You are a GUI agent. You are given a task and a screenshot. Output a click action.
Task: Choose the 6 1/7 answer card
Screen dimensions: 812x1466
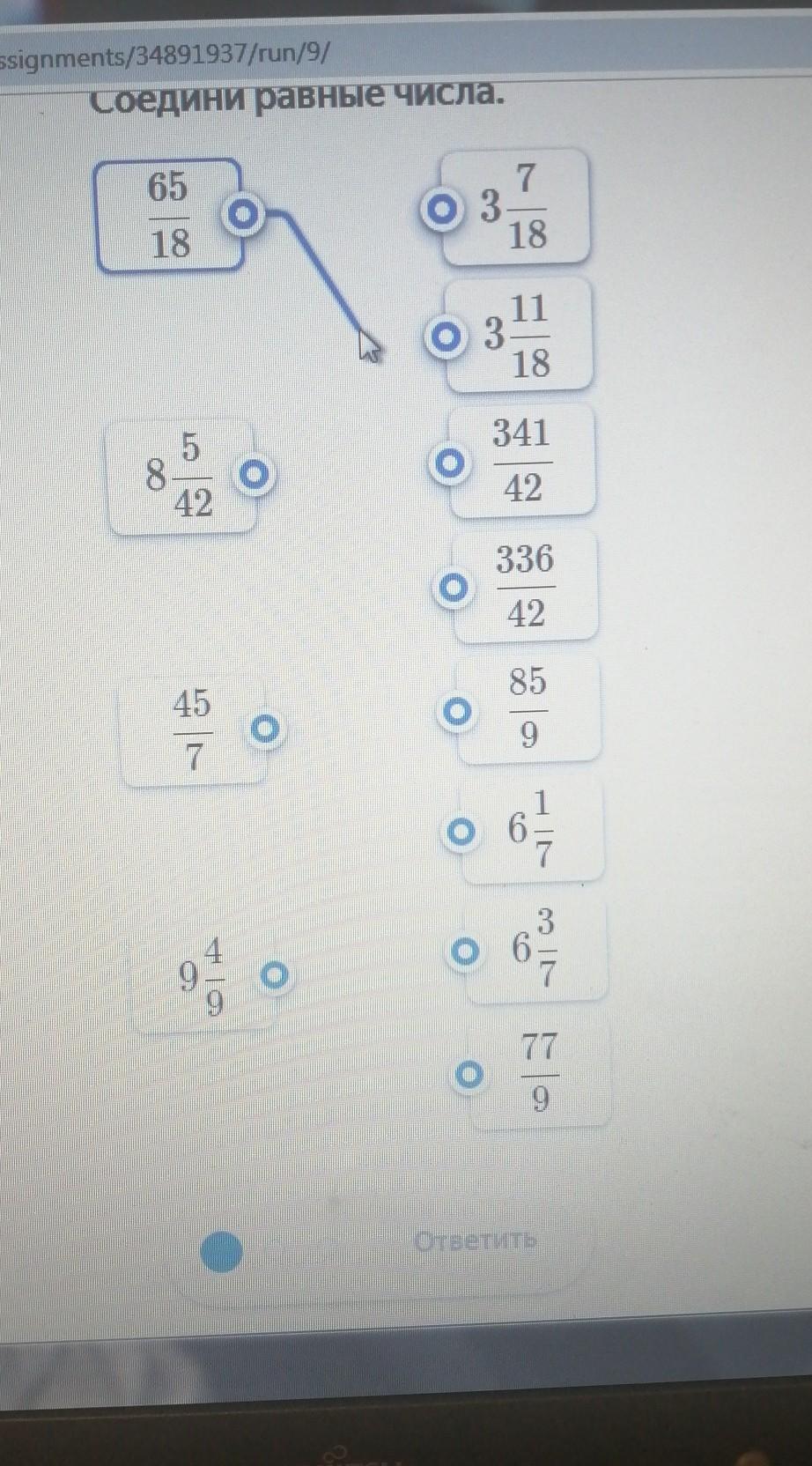coord(533,829)
